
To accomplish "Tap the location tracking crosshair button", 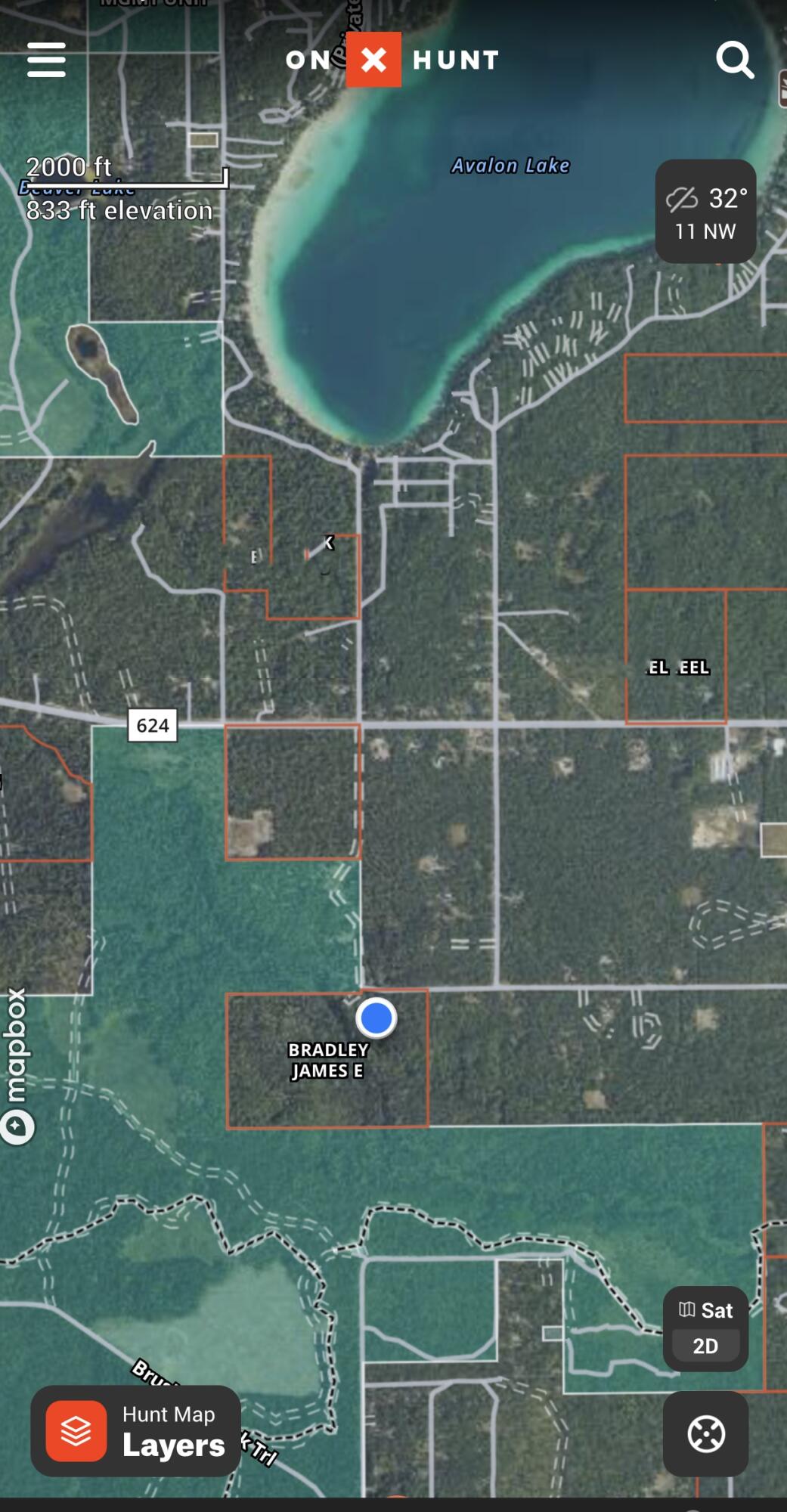I will click(705, 1434).
